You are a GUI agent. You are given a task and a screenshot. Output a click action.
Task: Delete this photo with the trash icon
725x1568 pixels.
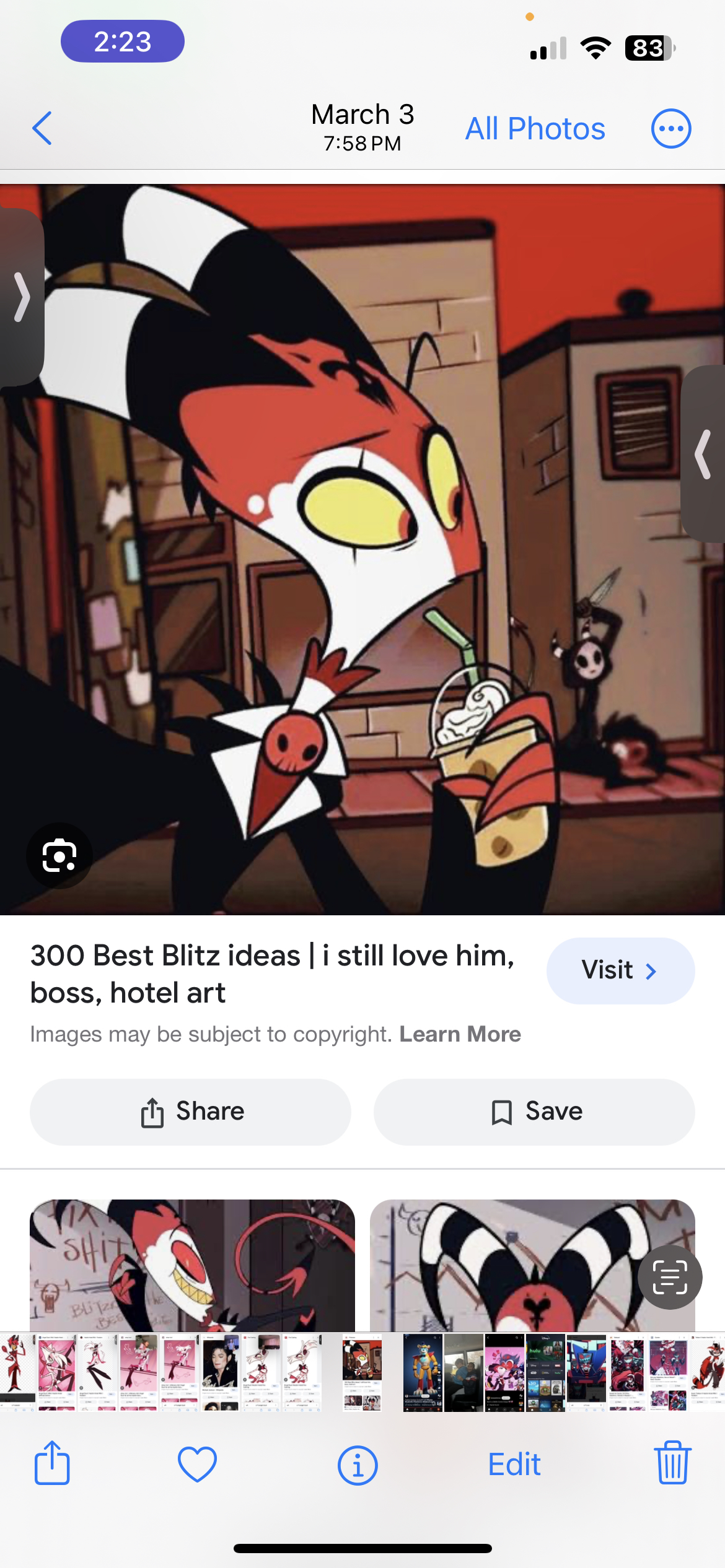point(672,1464)
